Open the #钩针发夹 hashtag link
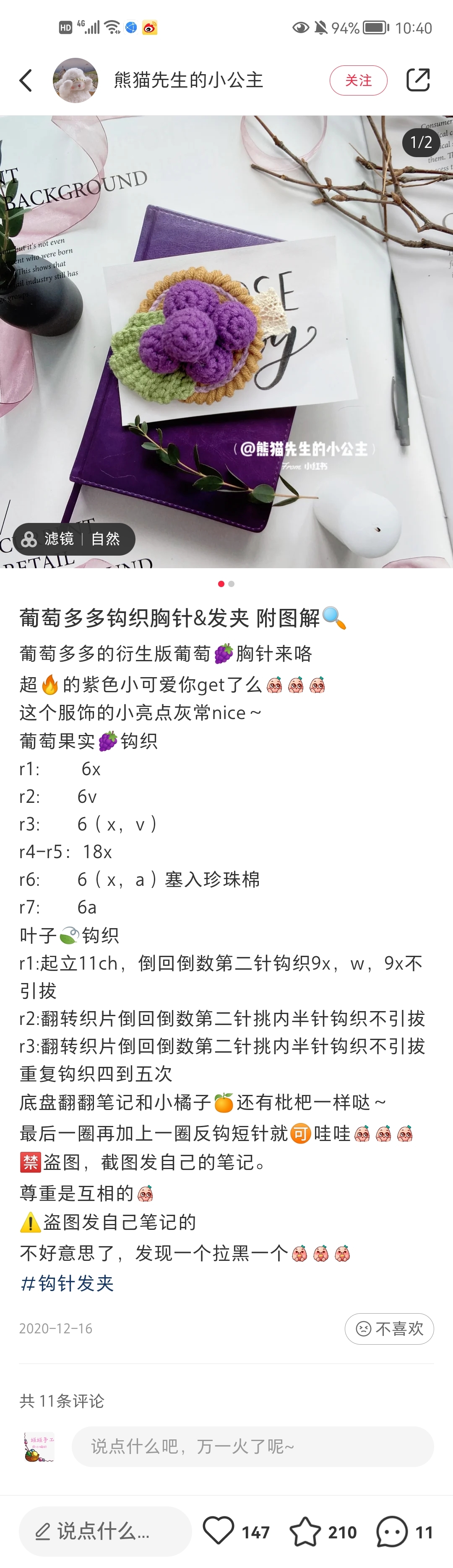This screenshot has height=1568, width=453. coord(67,1283)
